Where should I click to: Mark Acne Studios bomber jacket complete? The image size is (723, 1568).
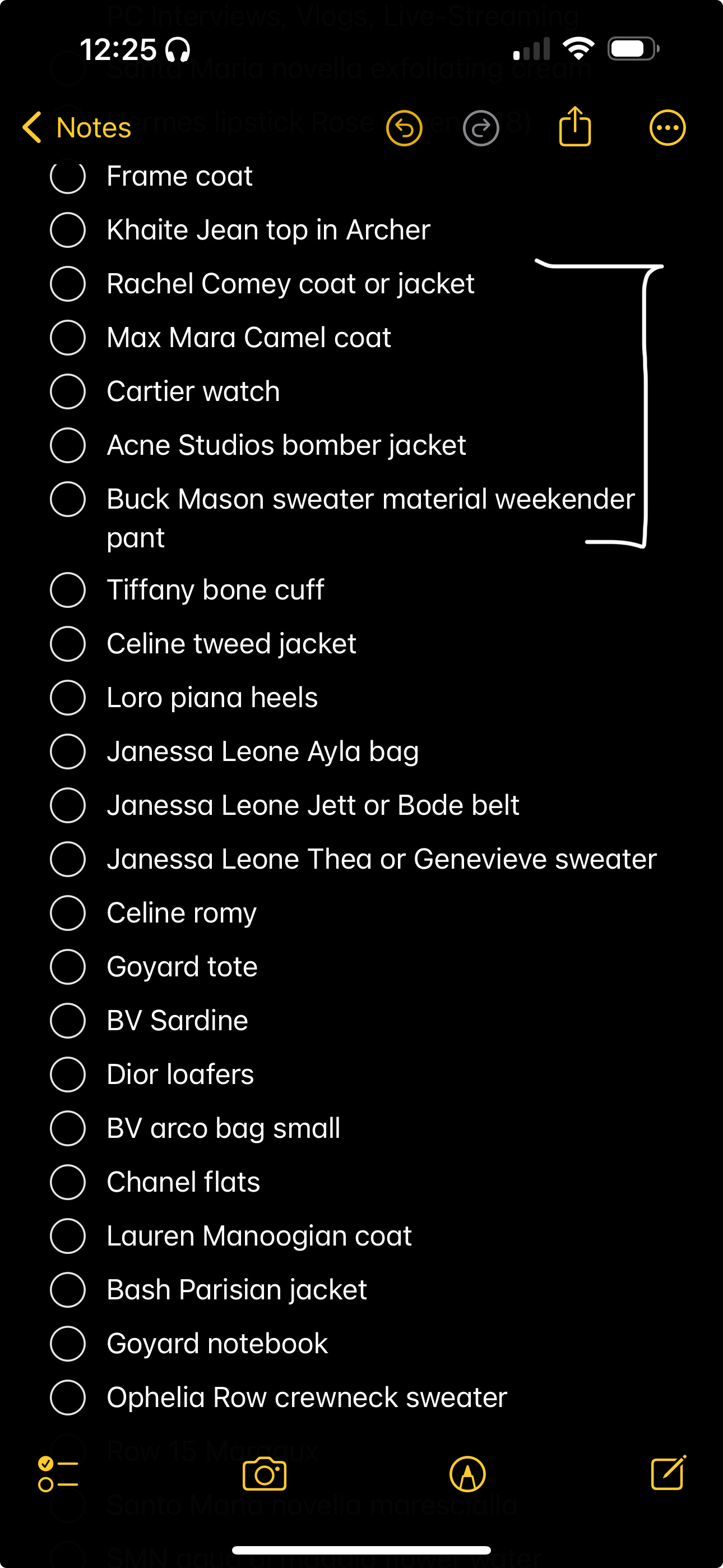coord(68,445)
